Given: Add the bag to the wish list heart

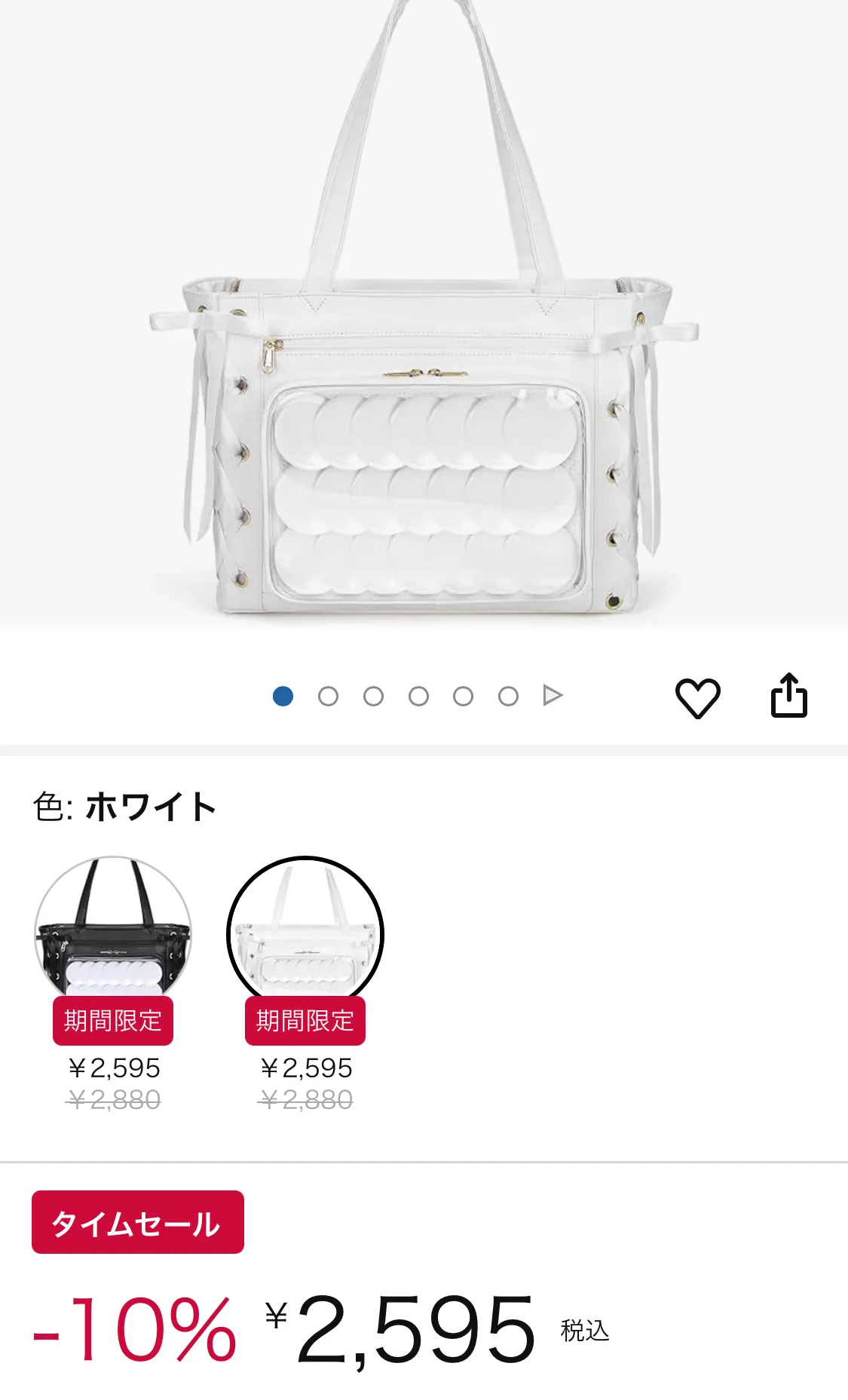Looking at the screenshot, I should pos(697,697).
